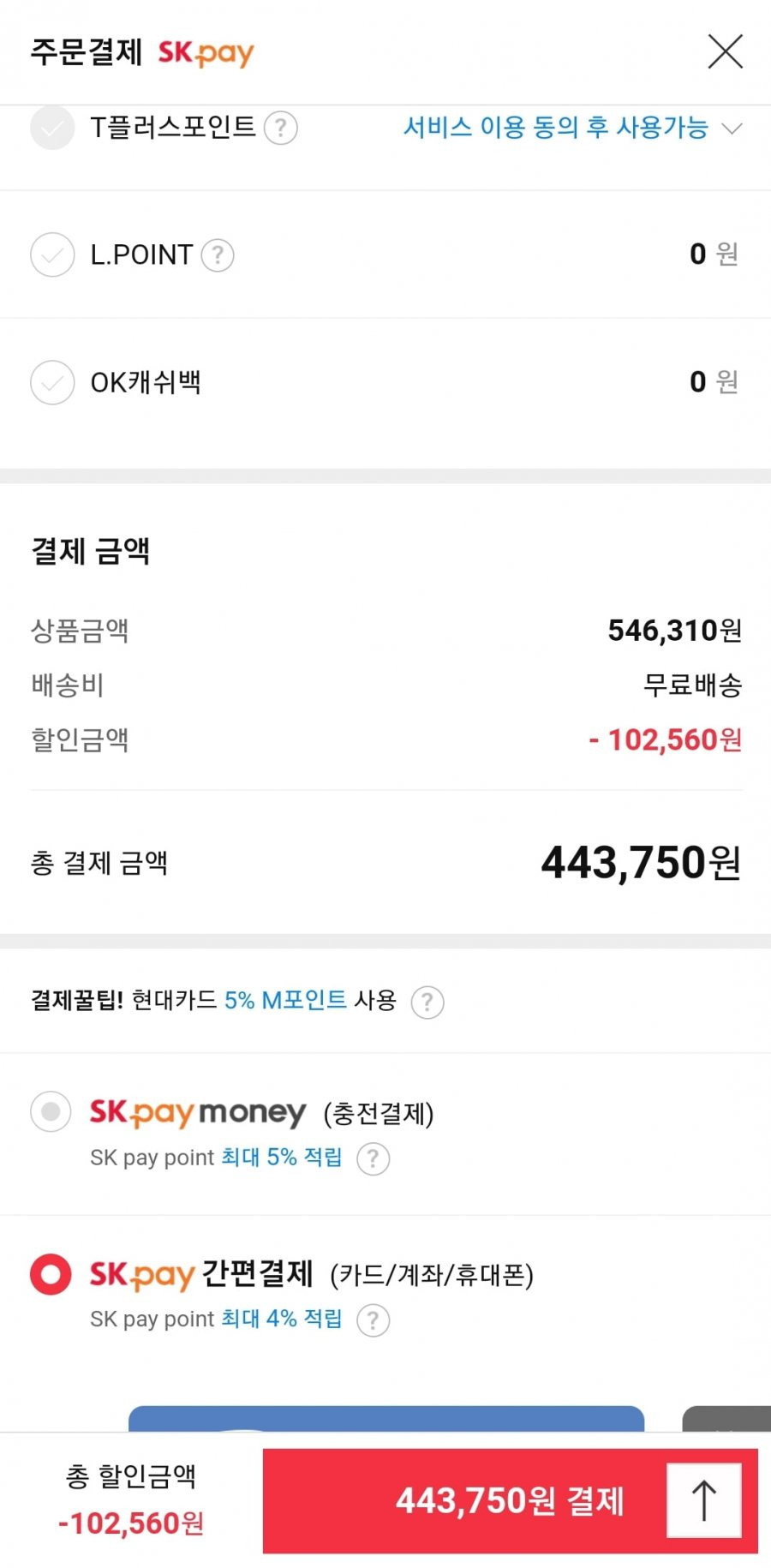This screenshot has width=771, height=1568.
Task: Open help for 최대 4% 적립
Action: [x=373, y=1320]
